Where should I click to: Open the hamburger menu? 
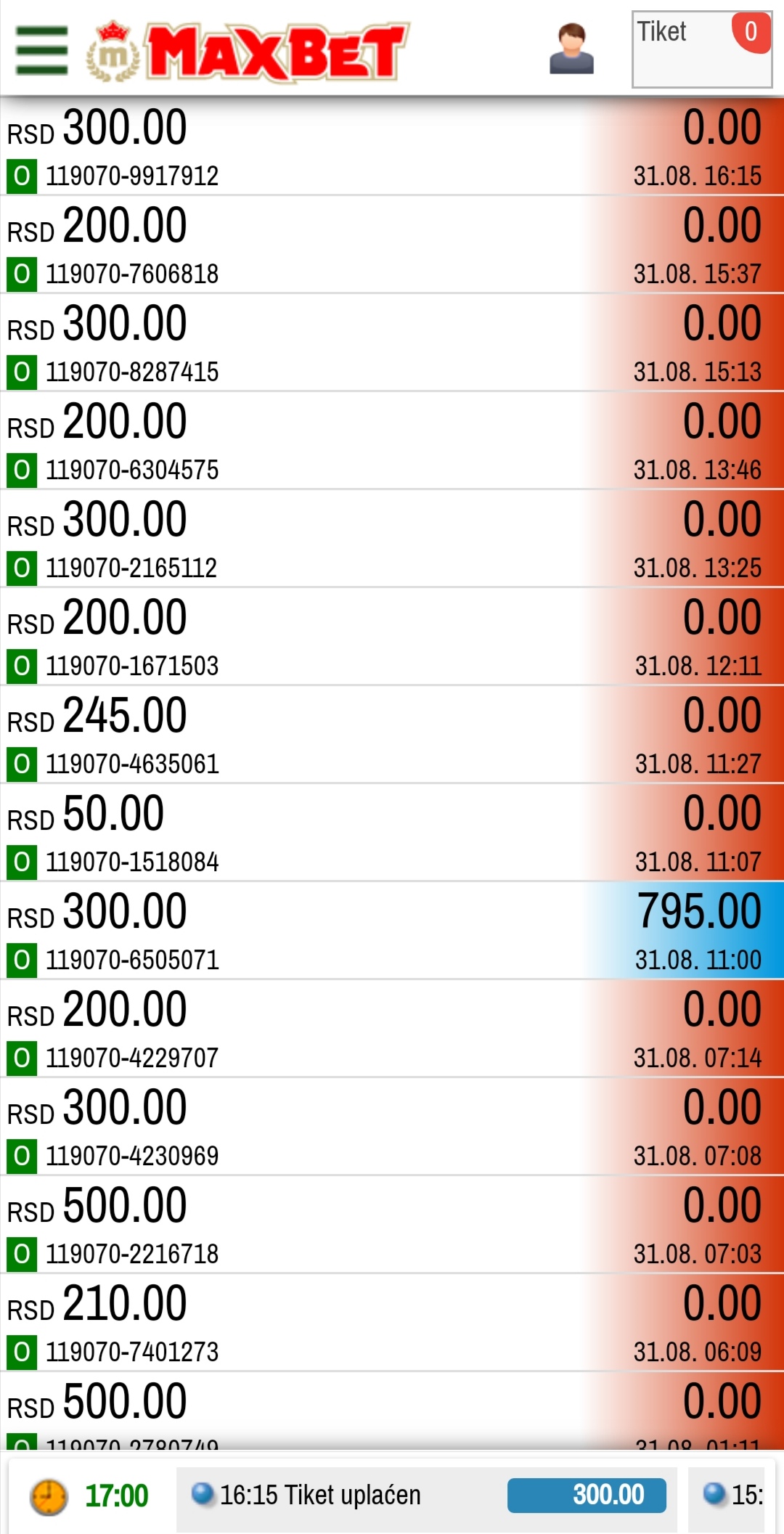41,50
